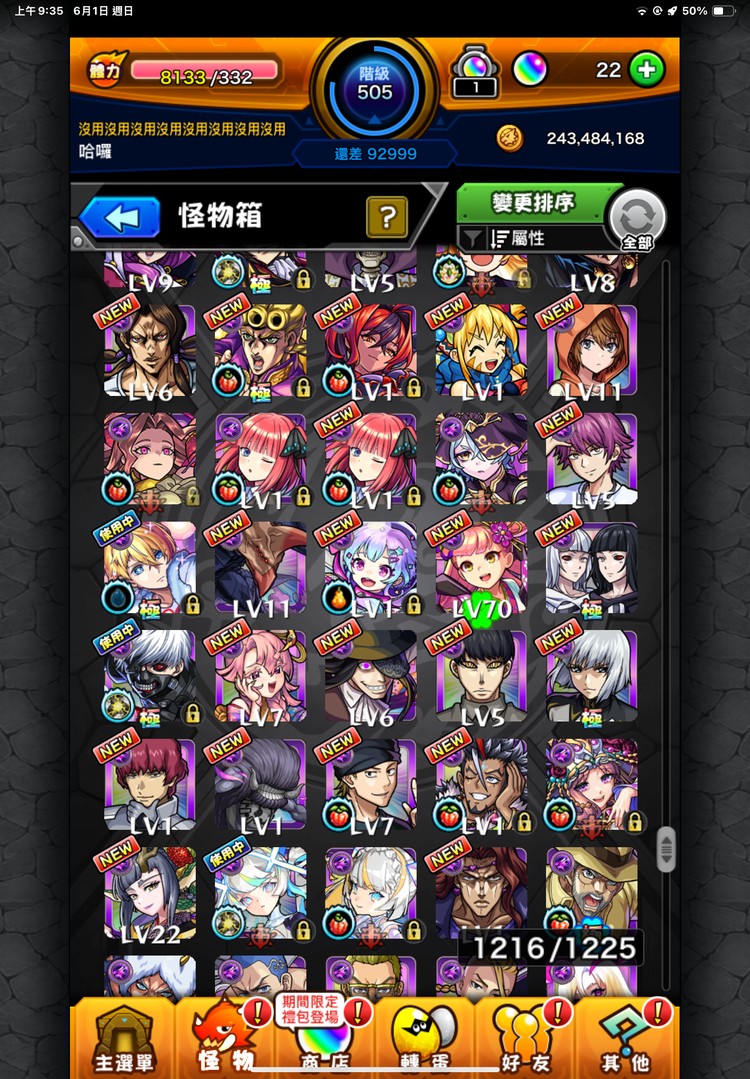Tap the green 變更排序 sort button

[x=532, y=203]
